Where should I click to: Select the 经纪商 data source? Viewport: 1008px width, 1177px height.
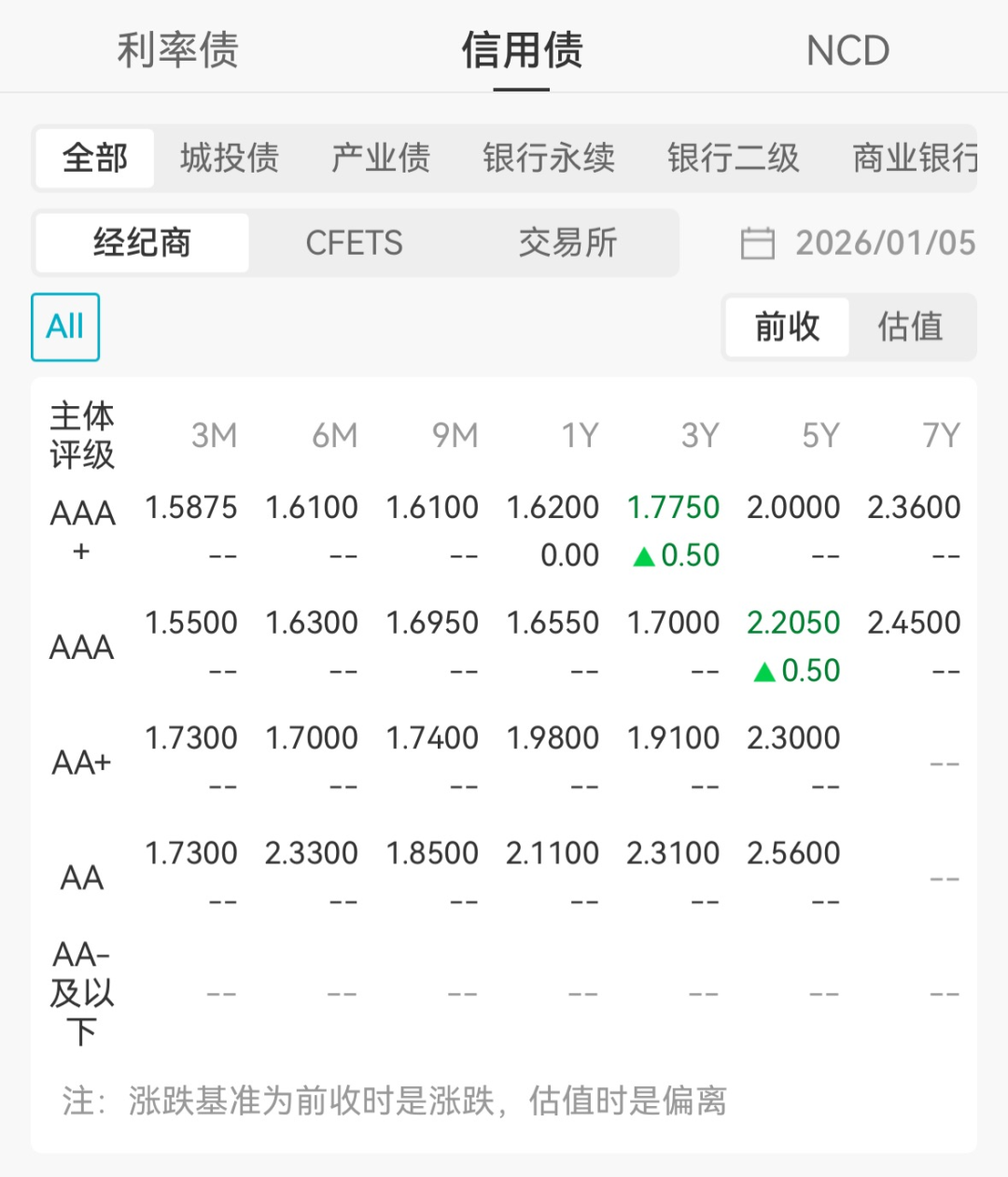coord(142,243)
